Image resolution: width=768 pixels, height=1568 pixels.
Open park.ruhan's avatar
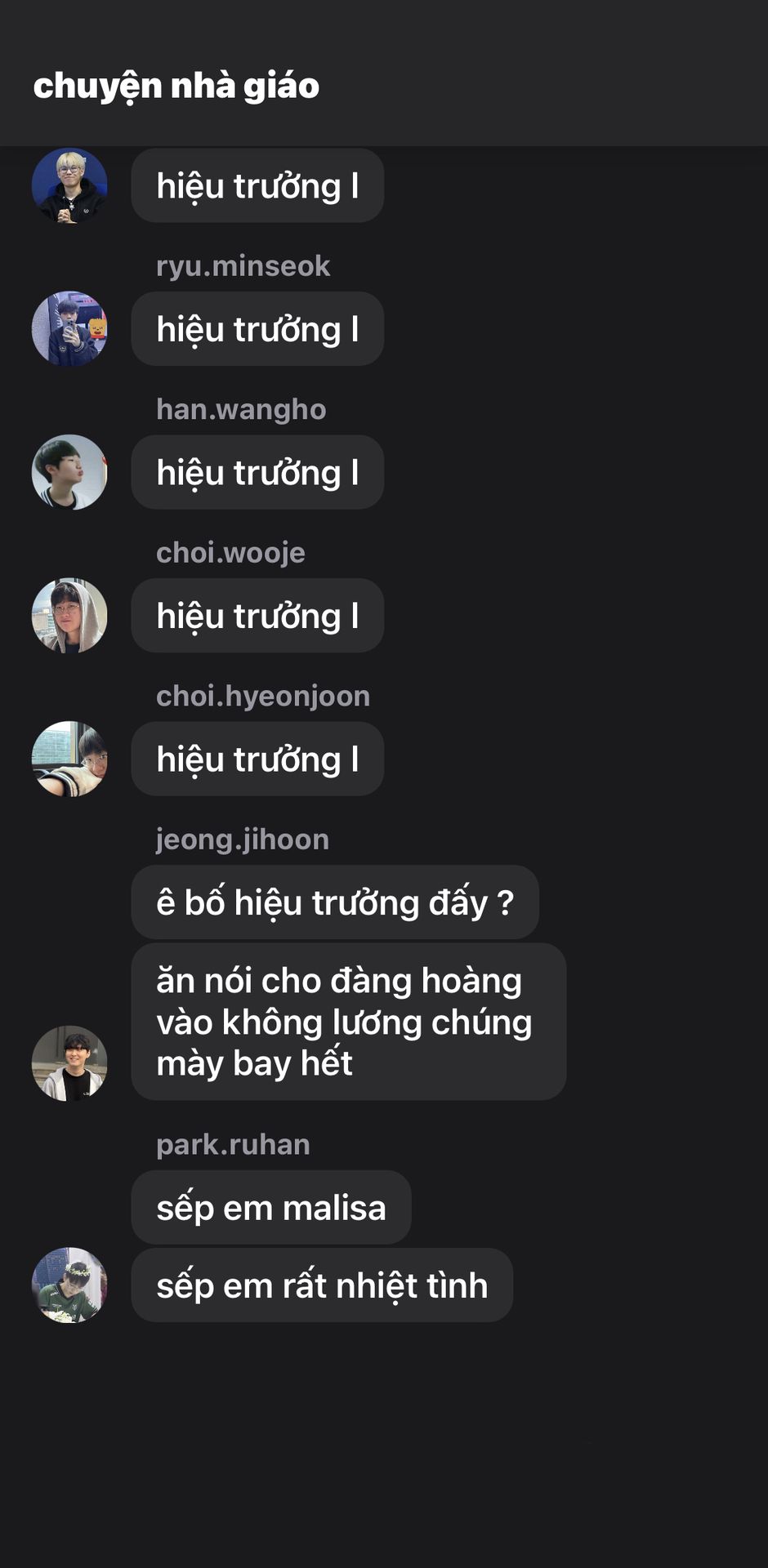[x=69, y=1285]
